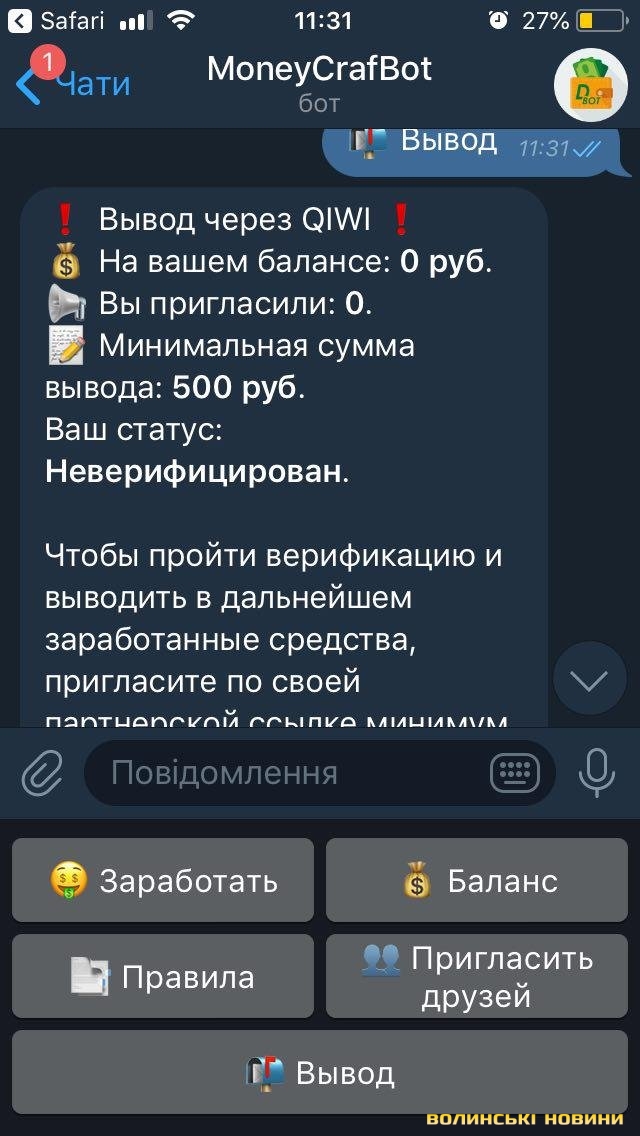Open the Правила bot button
640x1136 pixels.
(163, 976)
